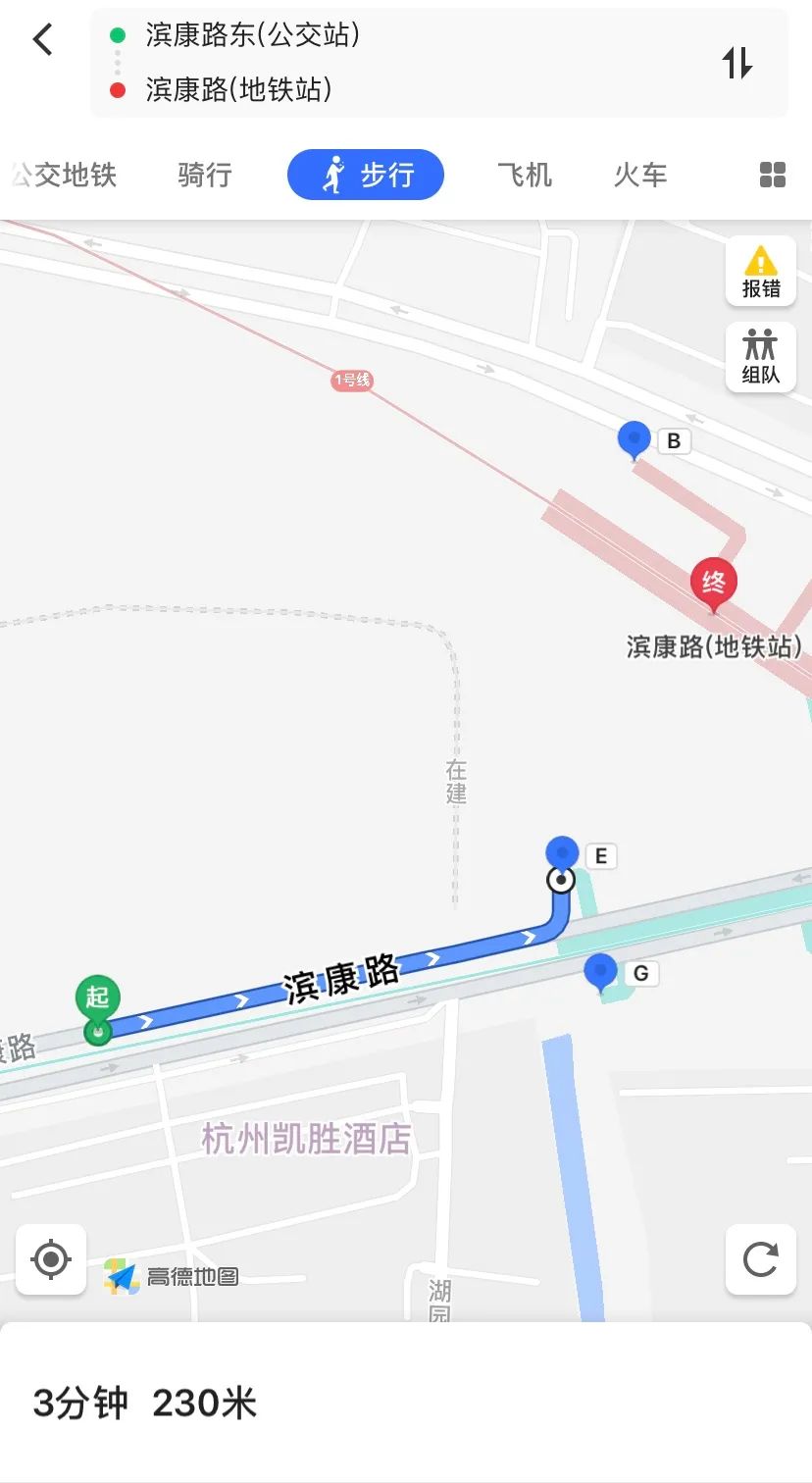
Task: Edit the start point 滨康路东(公交站)
Action: (x=253, y=35)
